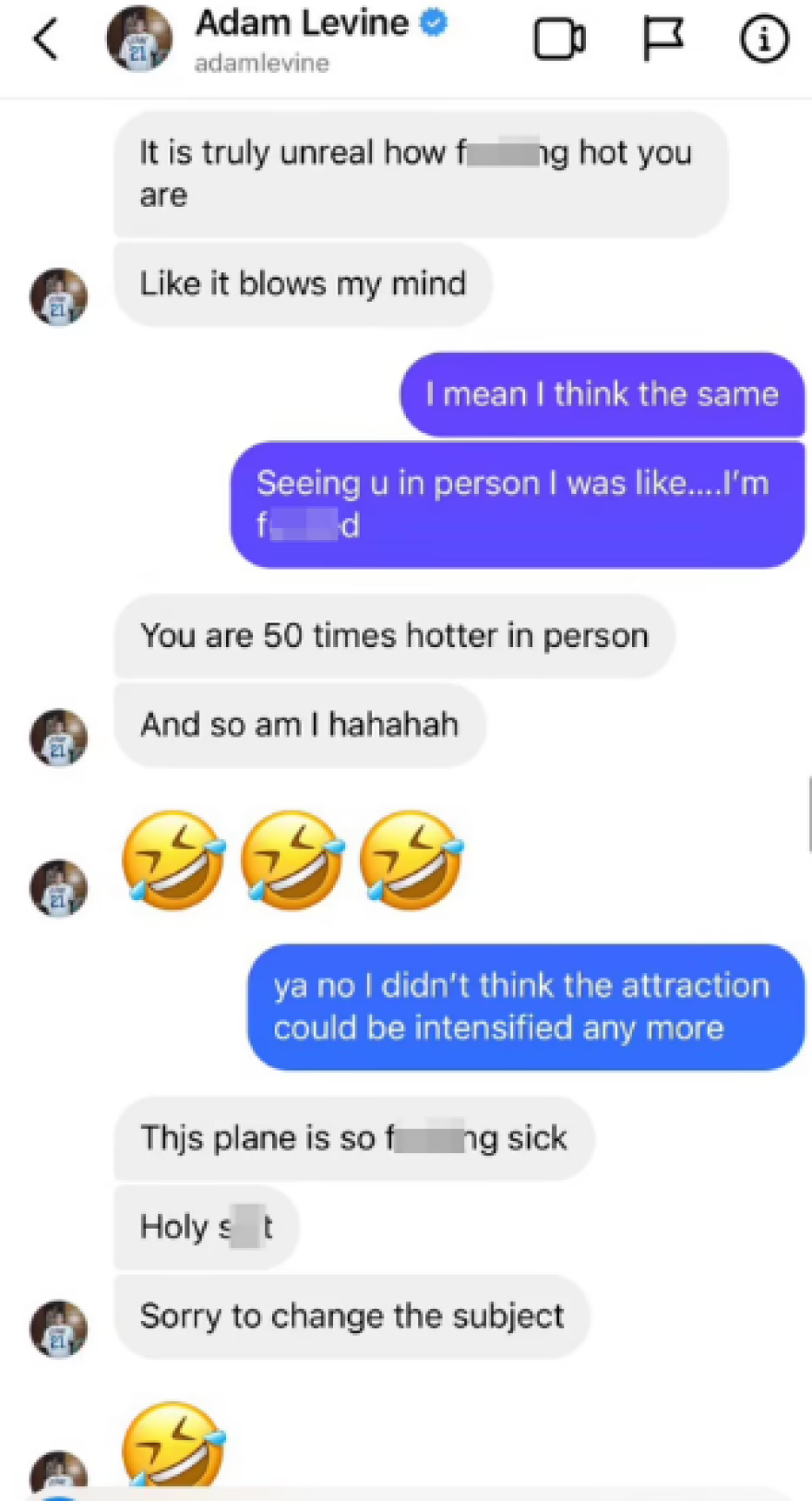This screenshot has width=812, height=1501.
Task: Go back to the inbox
Action: [x=46, y=40]
